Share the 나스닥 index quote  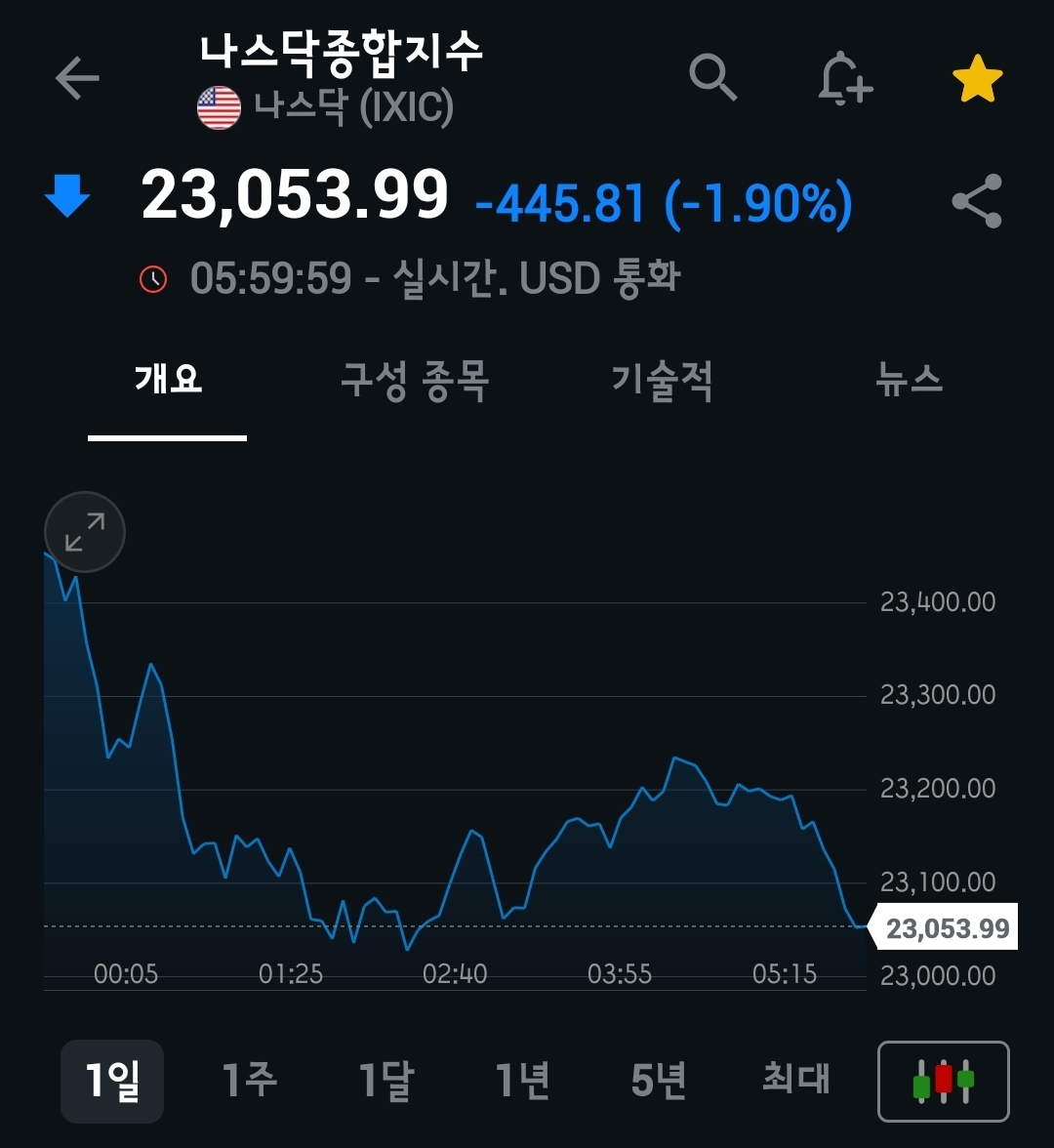point(977,201)
